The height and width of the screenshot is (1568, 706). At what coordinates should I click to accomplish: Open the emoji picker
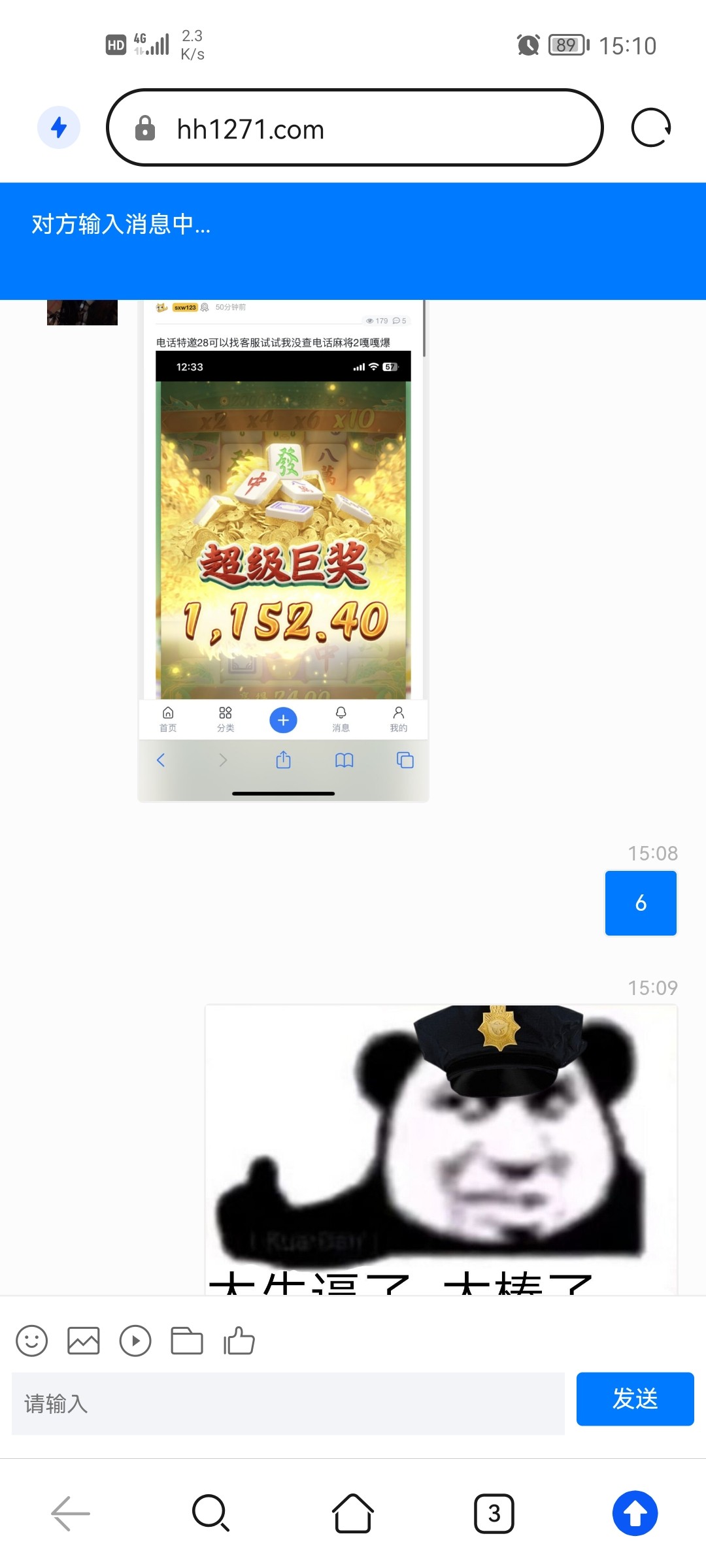(32, 1341)
